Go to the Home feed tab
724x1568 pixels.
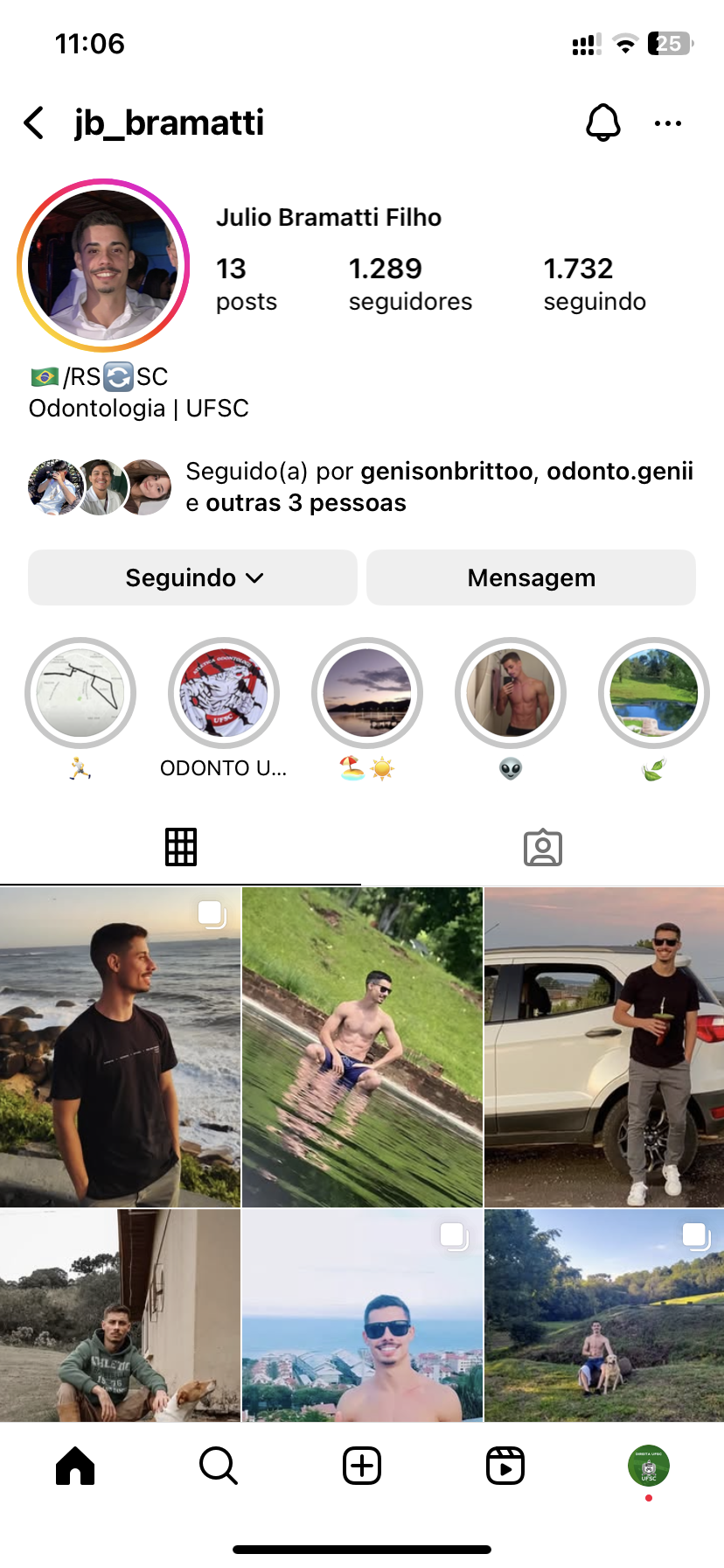pyautogui.click(x=75, y=1466)
